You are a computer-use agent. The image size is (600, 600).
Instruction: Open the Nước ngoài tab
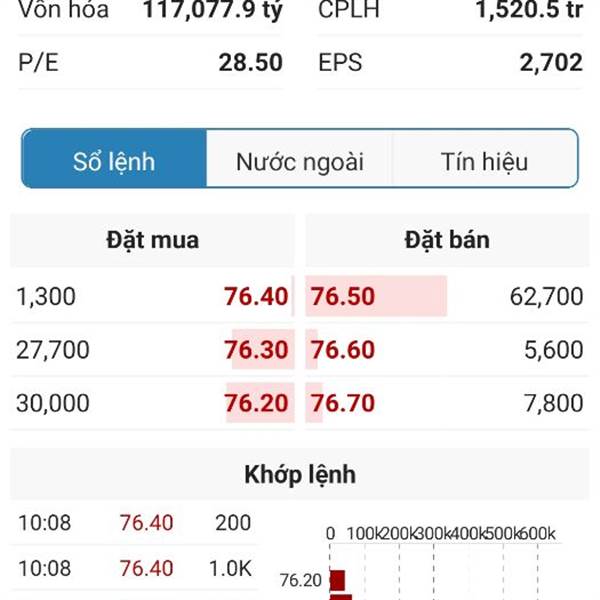[x=299, y=160]
